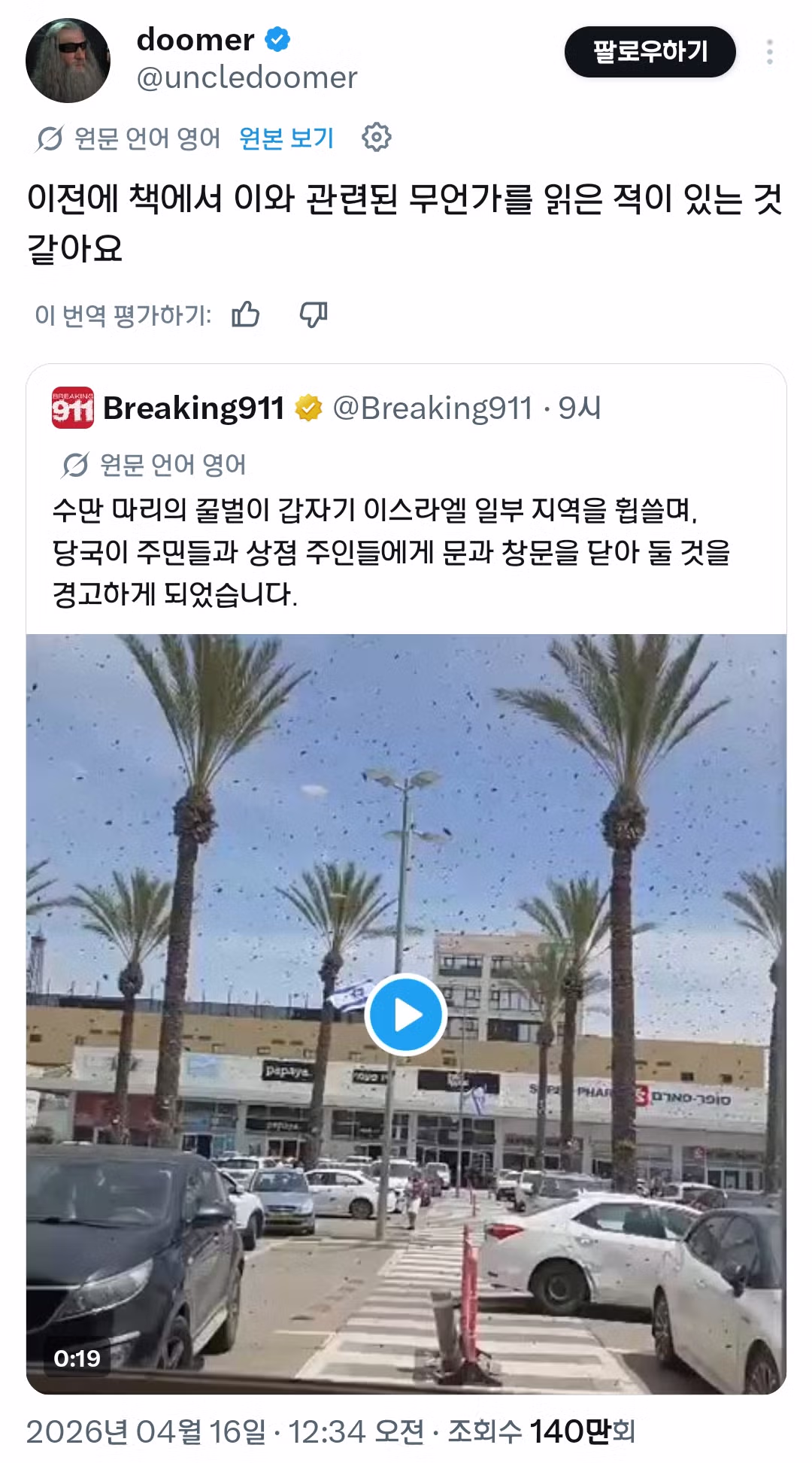Tap 원본 보기 to view the original text

tap(286, 138)
